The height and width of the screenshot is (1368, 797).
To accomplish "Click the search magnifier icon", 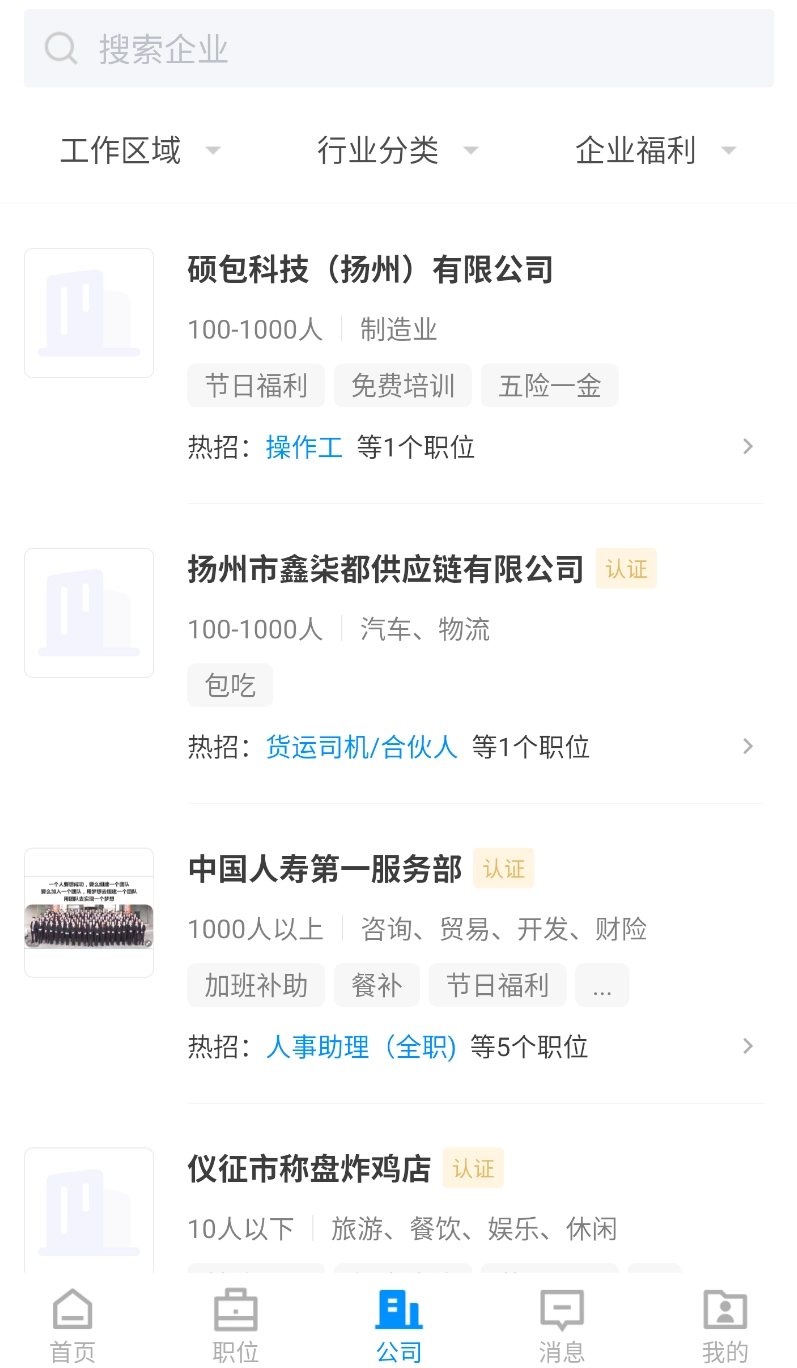I will click(x=60, y=47).
